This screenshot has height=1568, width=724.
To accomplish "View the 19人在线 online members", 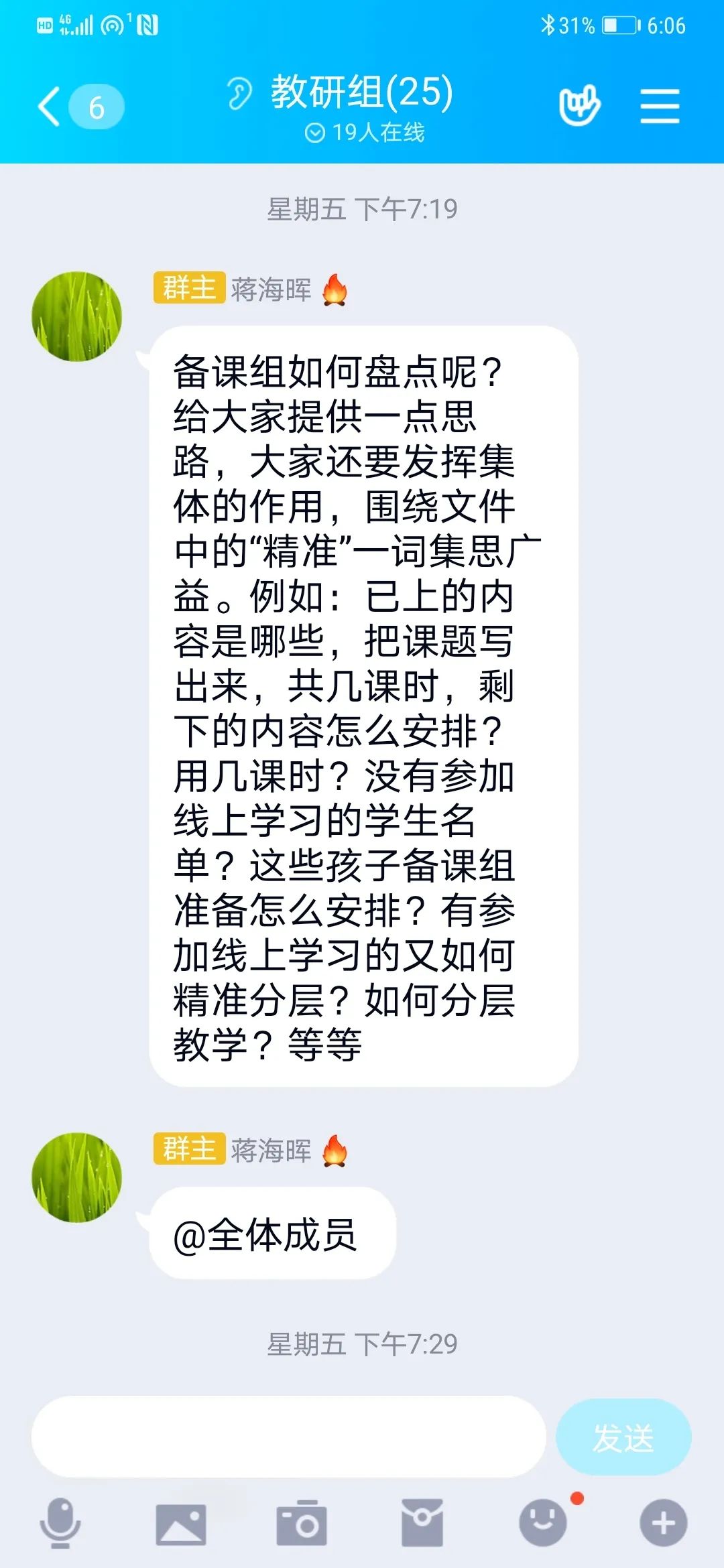I will (365, 133).
